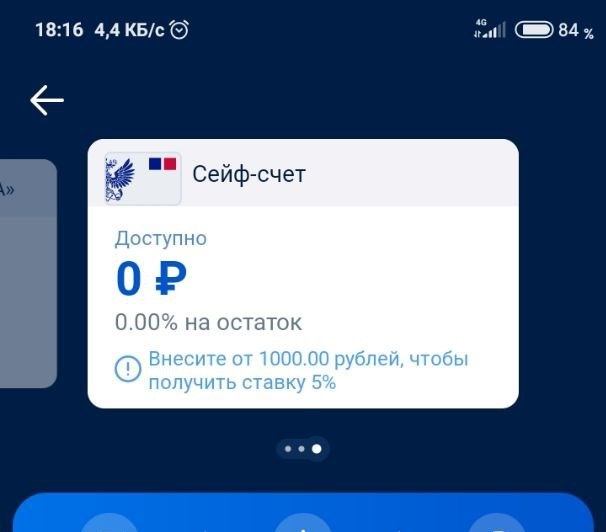Tap the card carousel page indicator
The image size is (606, 532).
tap(302, 449)
